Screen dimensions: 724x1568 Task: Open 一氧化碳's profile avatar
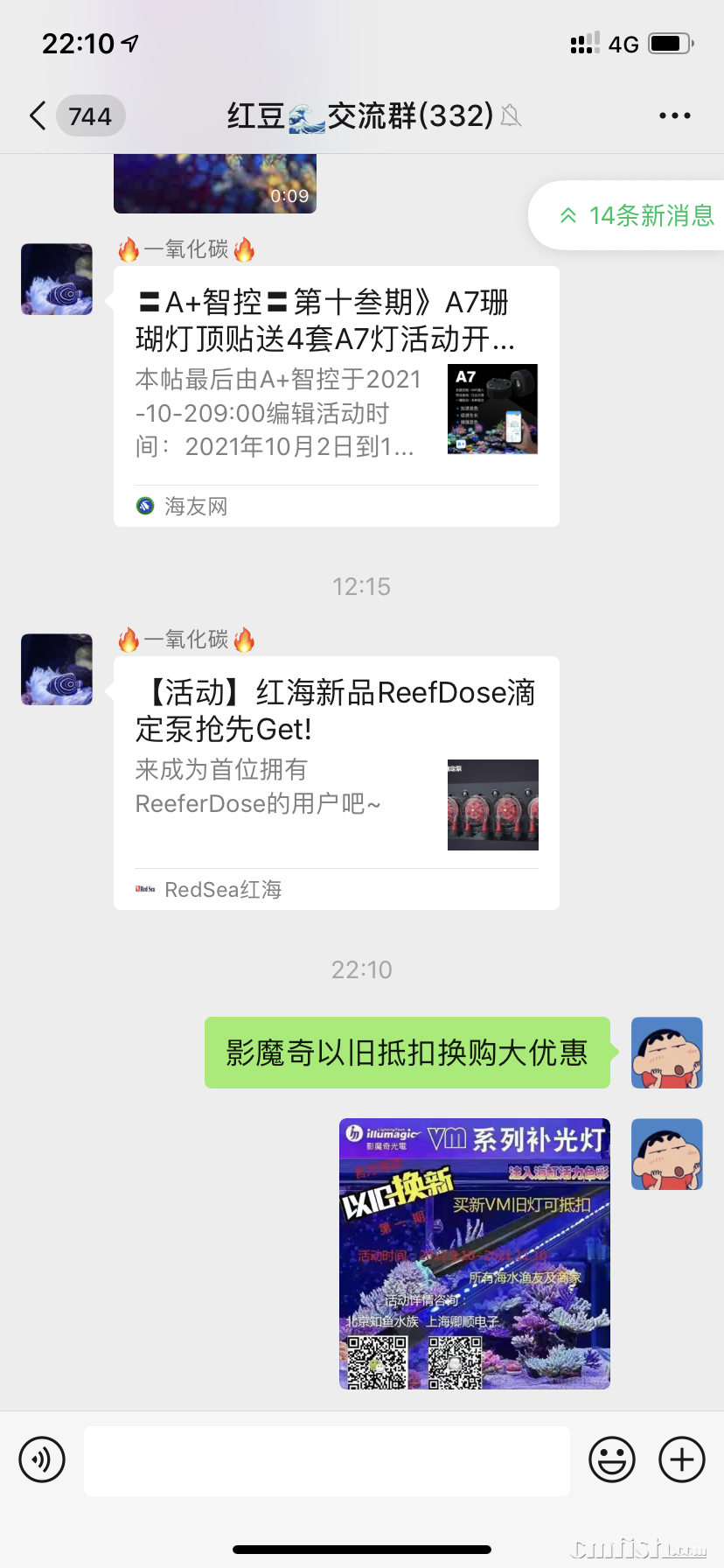(56, 278)
